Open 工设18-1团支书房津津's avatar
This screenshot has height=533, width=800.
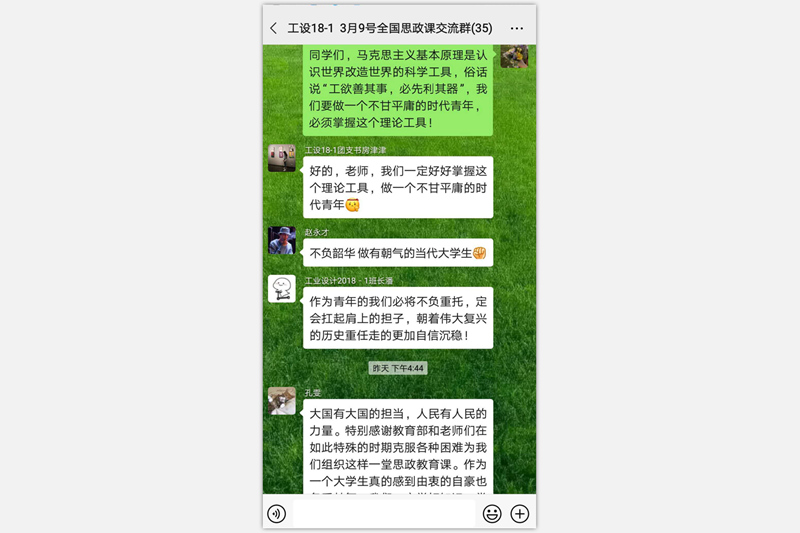tap(282, 158)
